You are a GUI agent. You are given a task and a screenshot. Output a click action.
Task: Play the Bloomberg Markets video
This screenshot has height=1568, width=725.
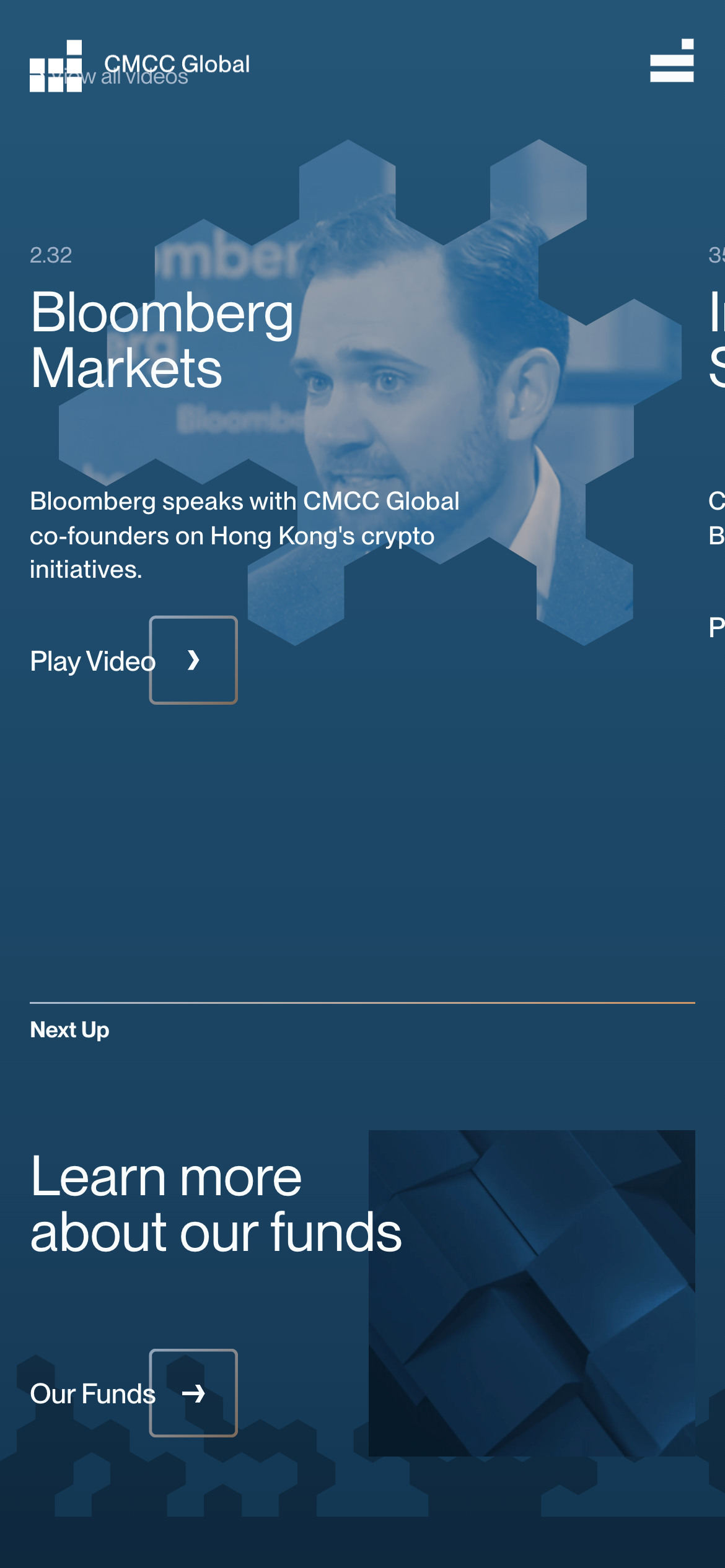[x=193, y=660]
